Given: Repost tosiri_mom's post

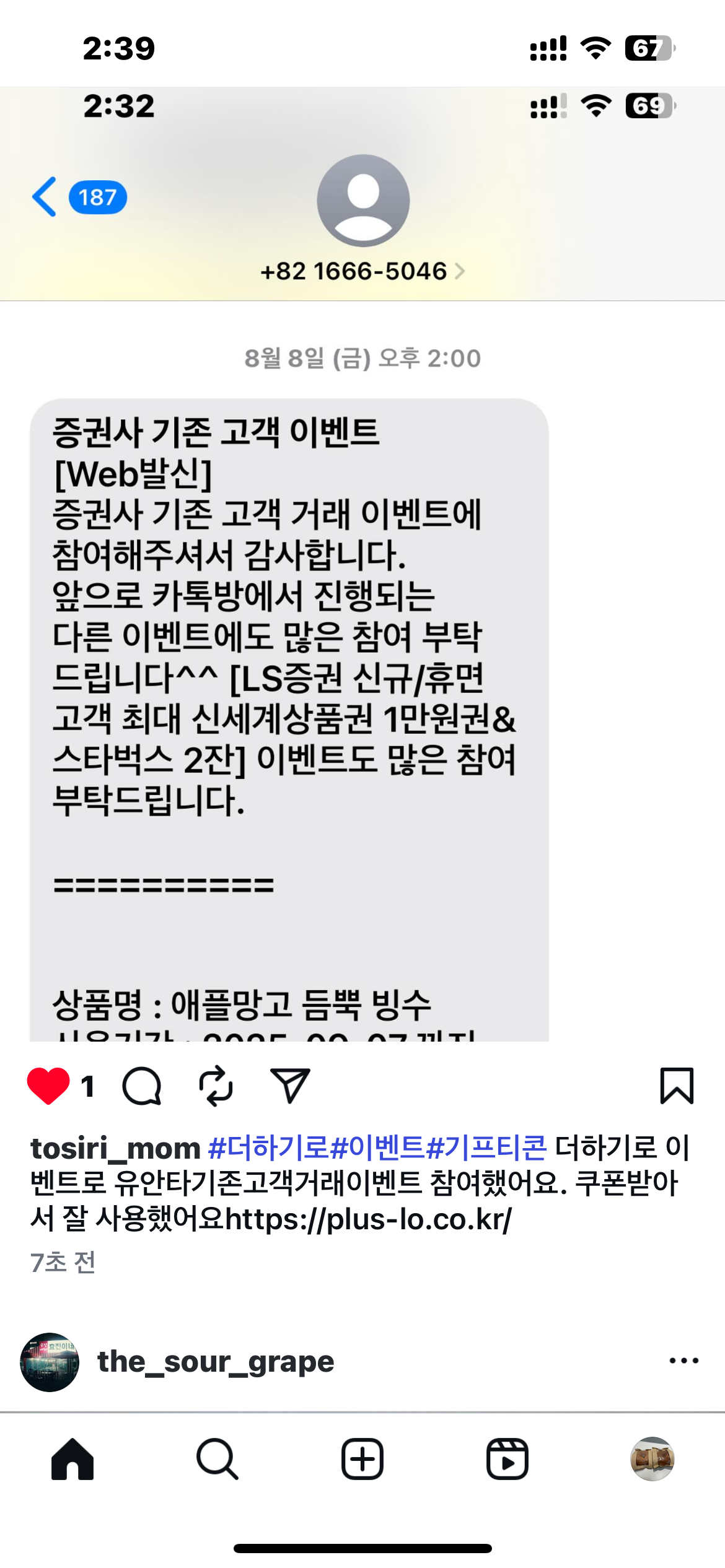Looking at the screenshot, I should pos(216,1086).
